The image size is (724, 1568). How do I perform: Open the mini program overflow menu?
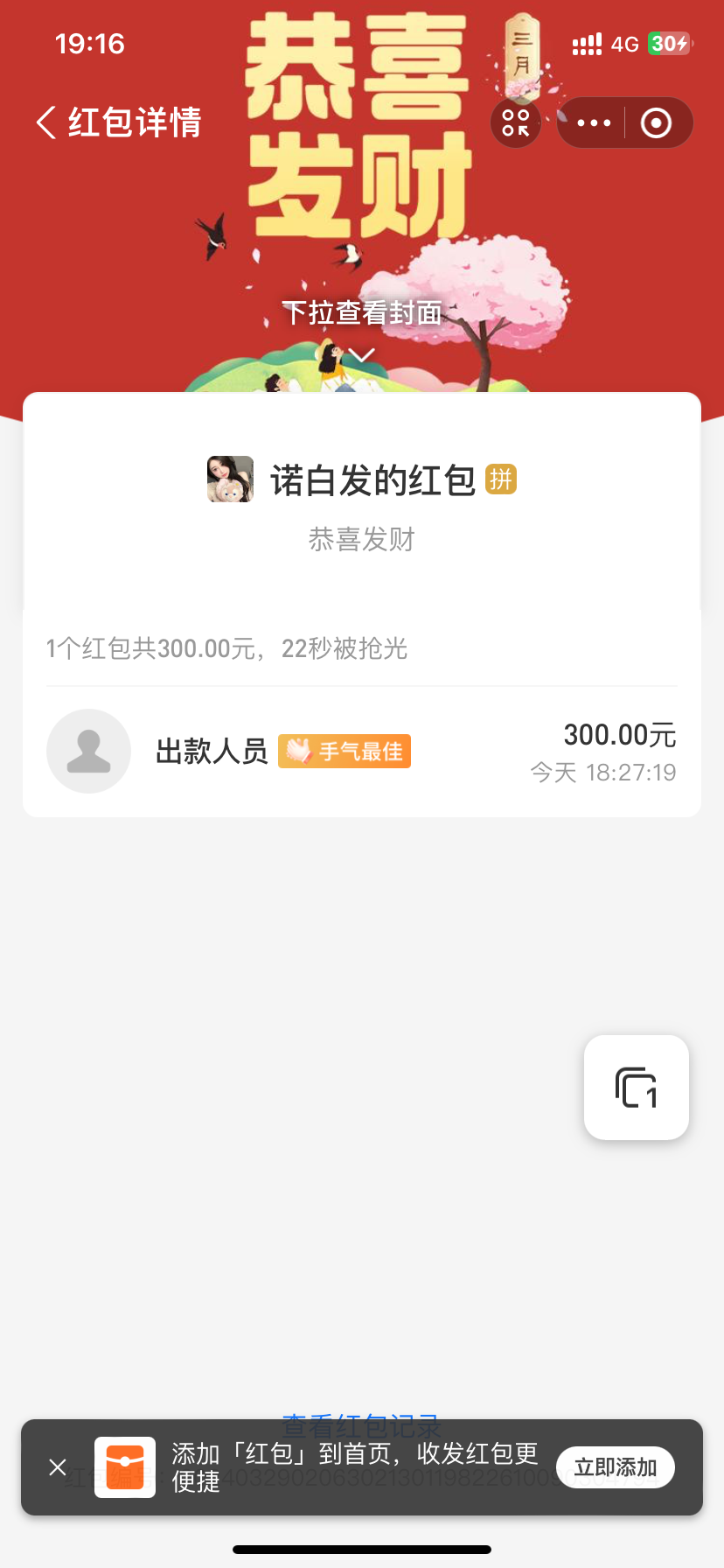click(594, 122)
